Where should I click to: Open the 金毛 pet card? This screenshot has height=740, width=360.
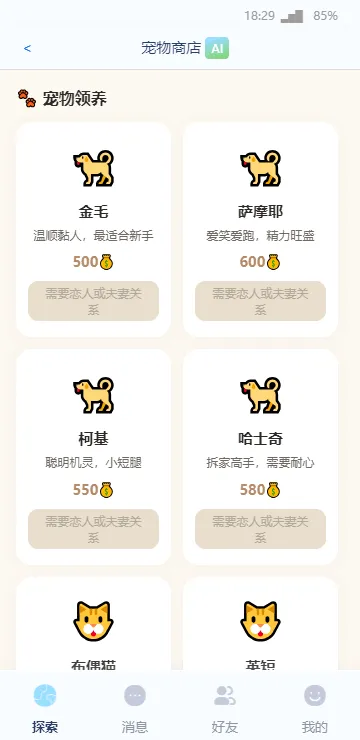tap(93, 230)
